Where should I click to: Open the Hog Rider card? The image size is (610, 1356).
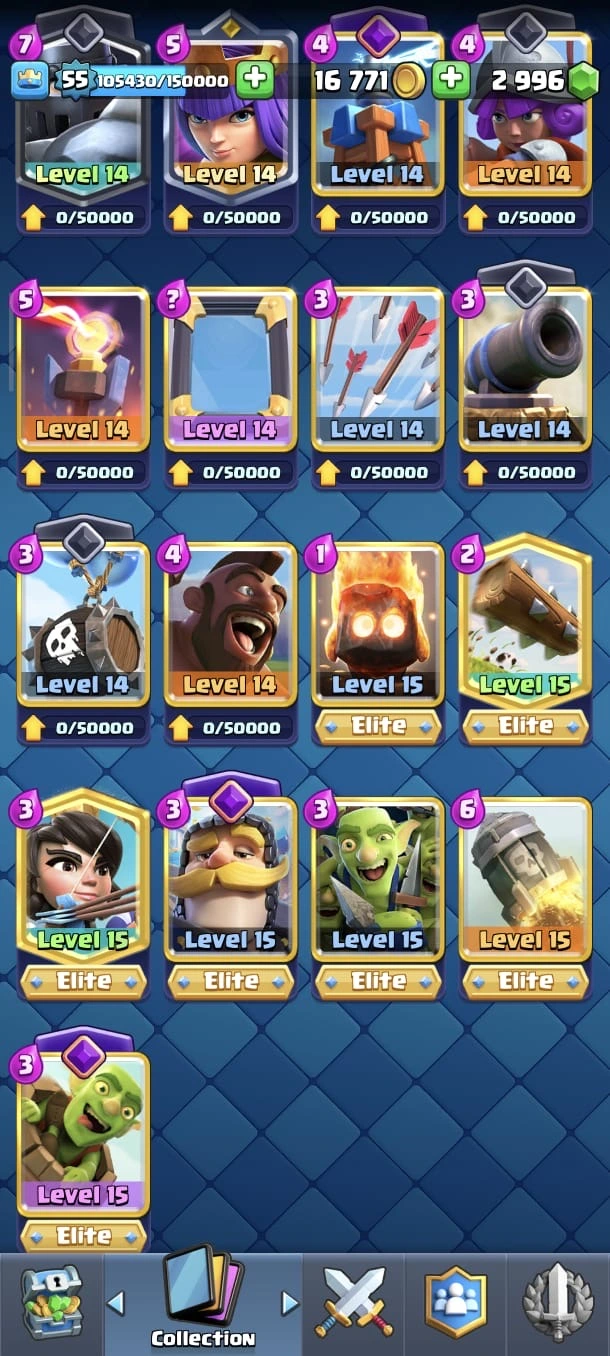pyautogui.click(x=229, y=623)
